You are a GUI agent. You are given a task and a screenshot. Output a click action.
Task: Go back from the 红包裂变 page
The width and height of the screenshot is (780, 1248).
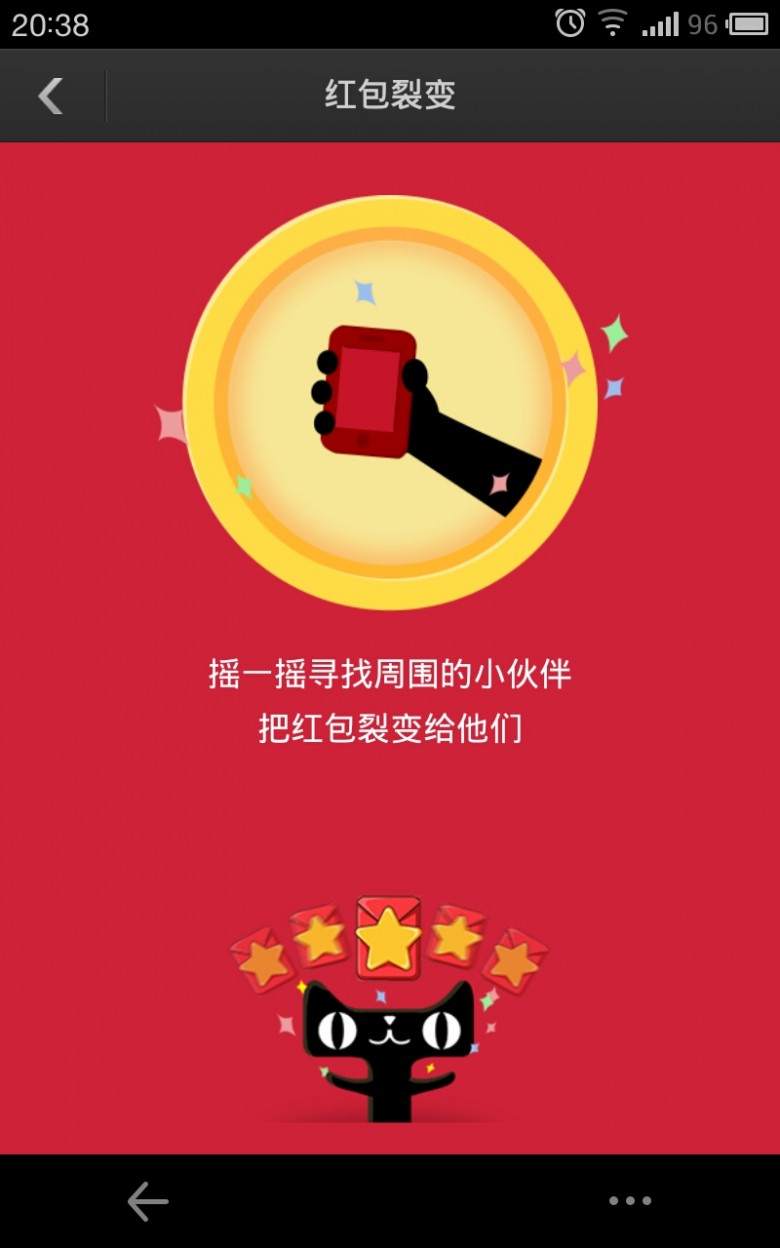(x=51, y=96)
